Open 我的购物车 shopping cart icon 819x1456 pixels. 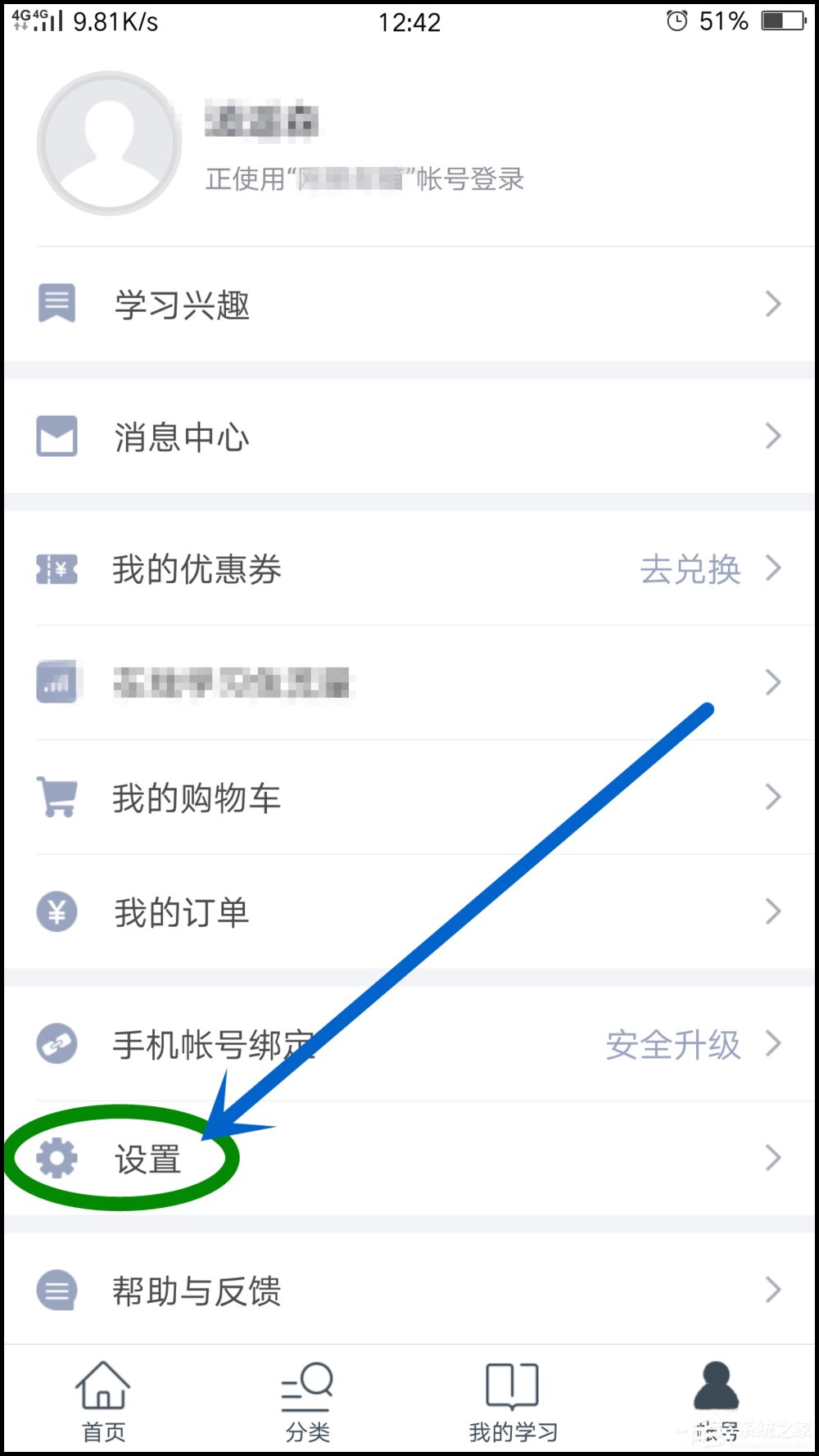(x=57, y=795)
